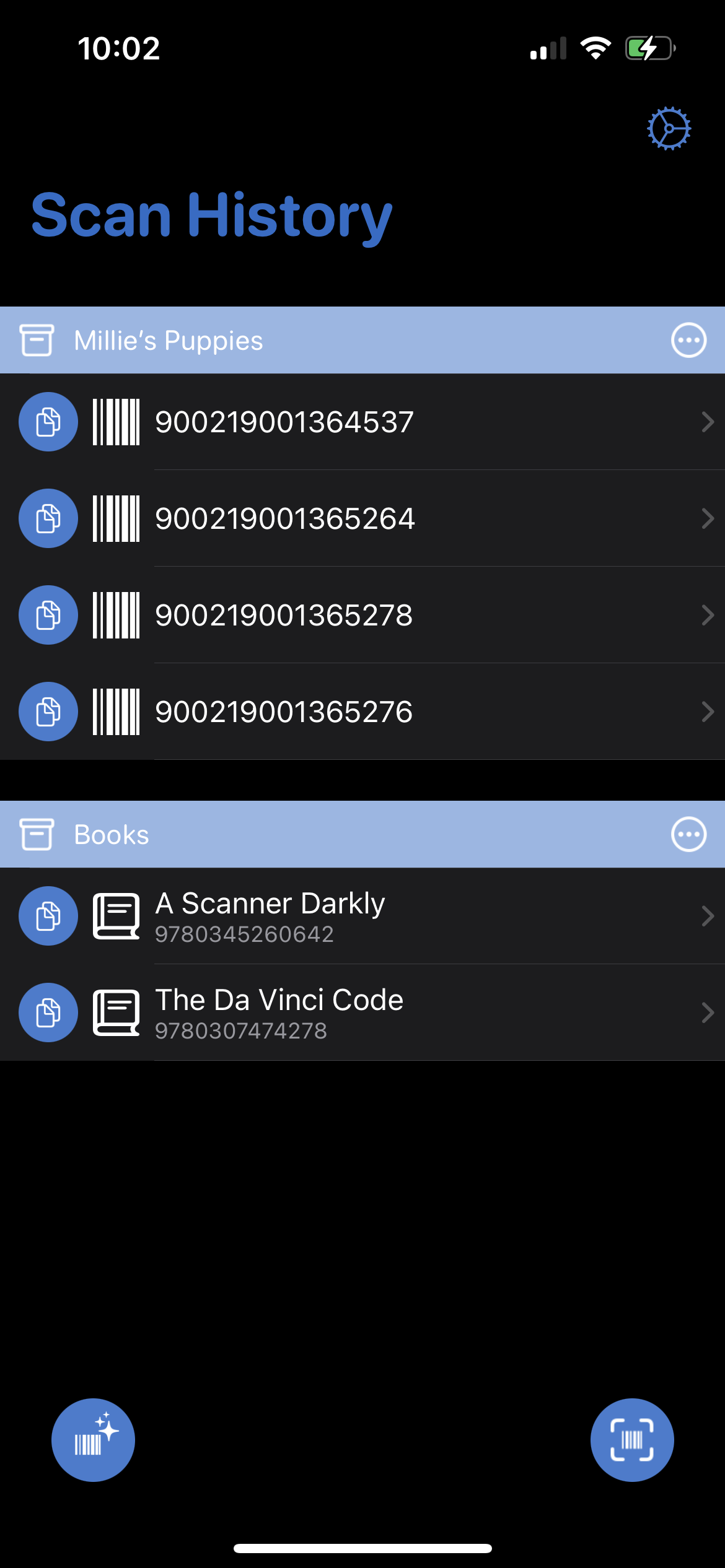Image resolution: width=725 pixels, height=1568 pixels.
Task: Open the Millie's Puppies options menu
Action: pyautogui.click(x=688, y=339)
